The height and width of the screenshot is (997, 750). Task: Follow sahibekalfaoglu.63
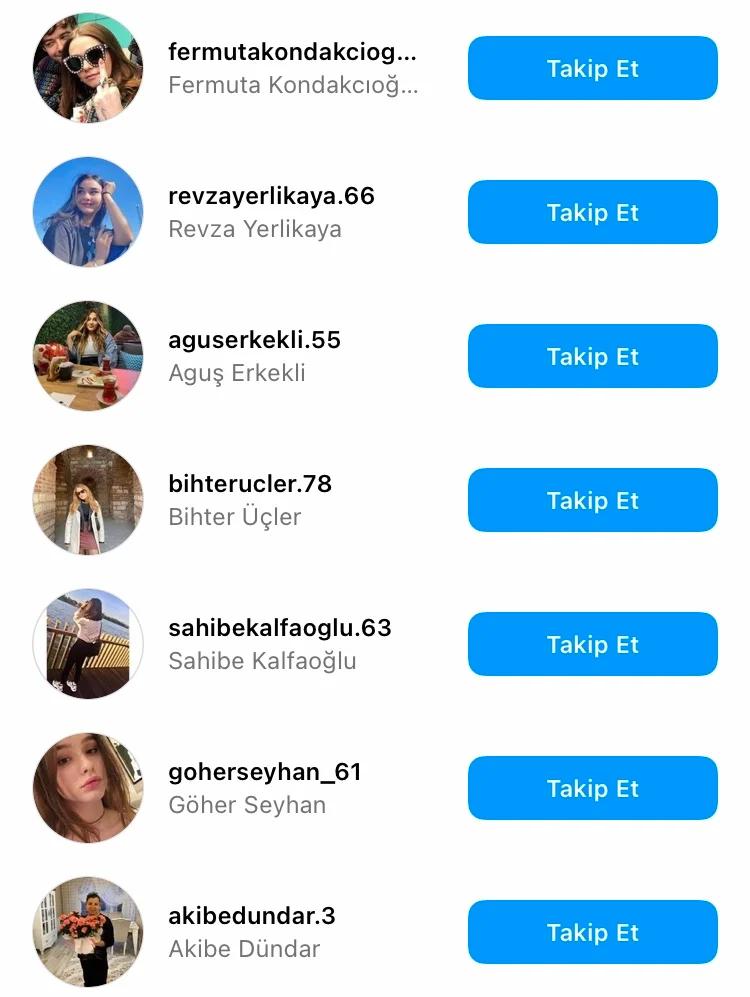pyautogui.click(x=592, y=644)
